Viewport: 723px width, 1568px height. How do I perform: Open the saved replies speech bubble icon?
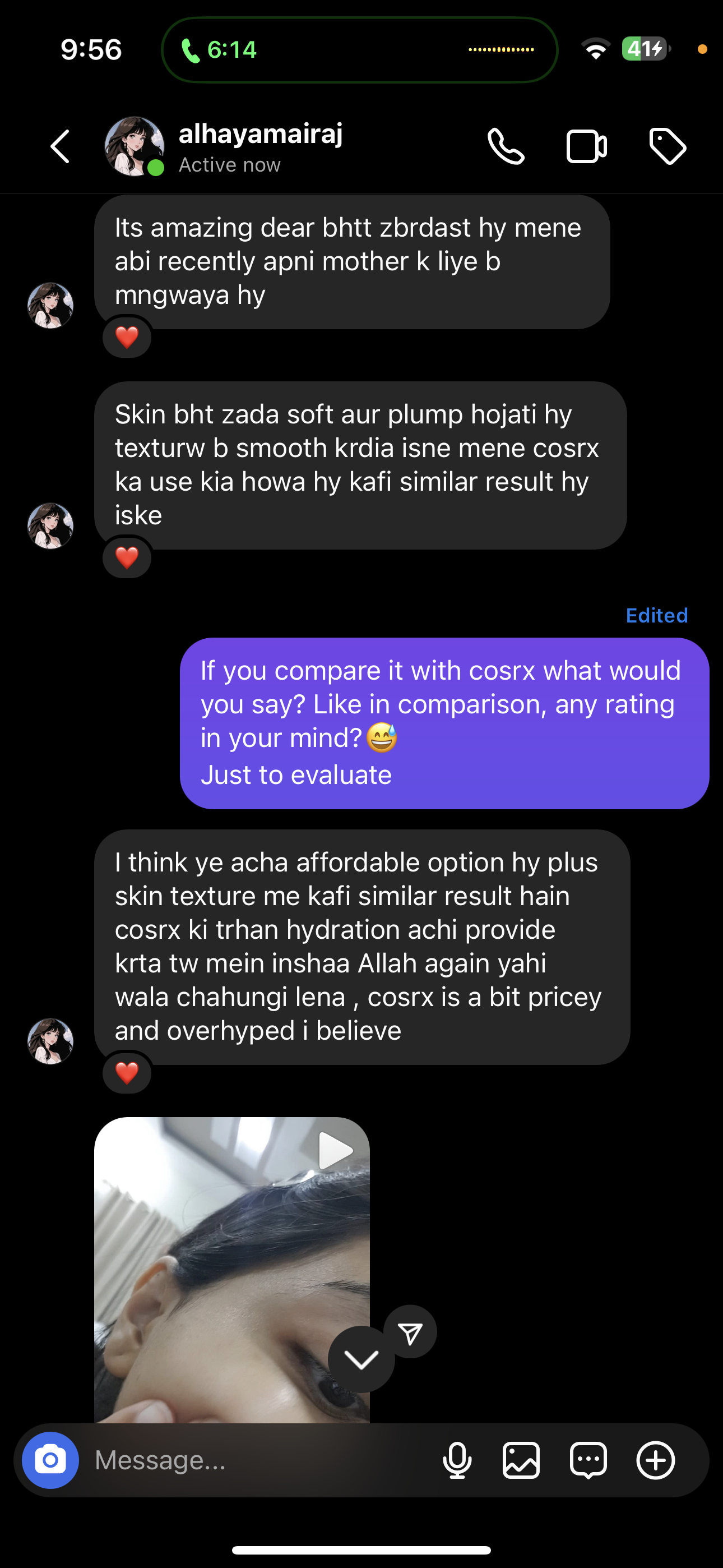[588, 1460]
